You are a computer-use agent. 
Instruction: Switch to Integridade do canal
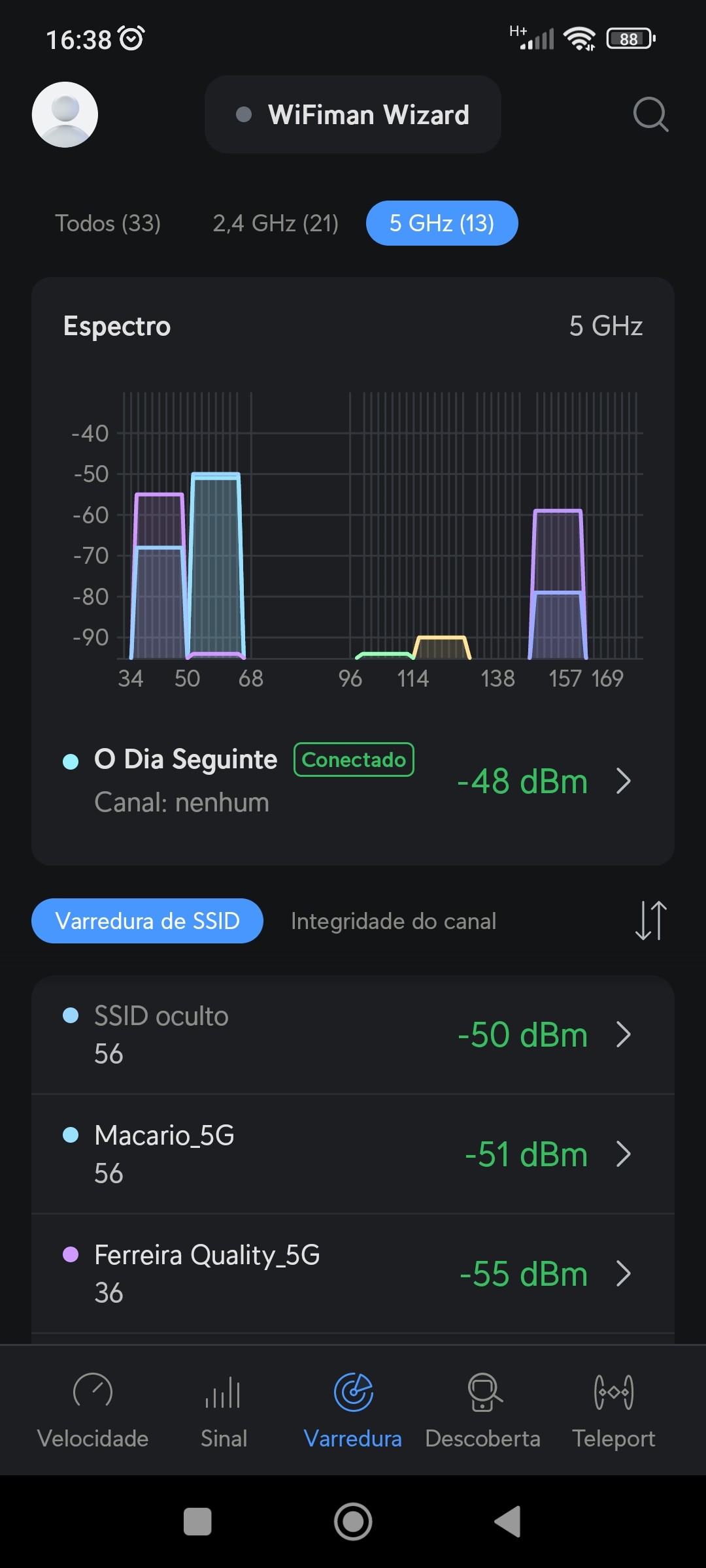(x=394, y=921)
